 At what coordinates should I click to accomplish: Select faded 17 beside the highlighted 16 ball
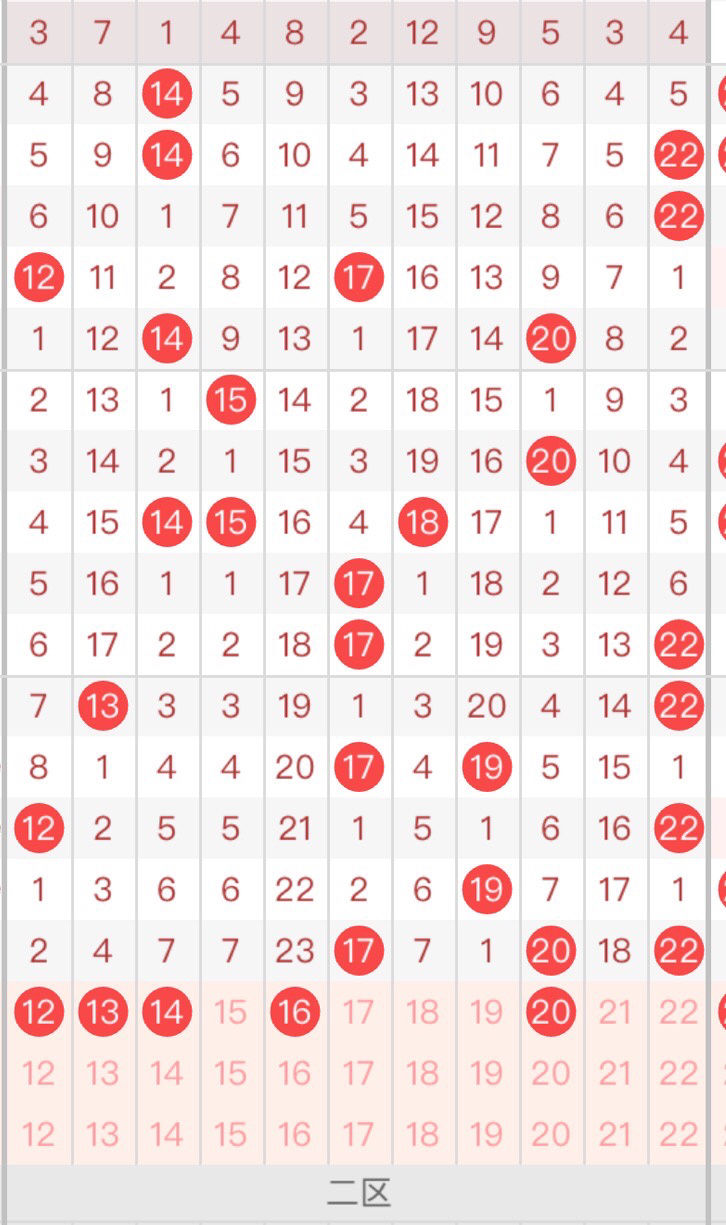(358, 1012)
